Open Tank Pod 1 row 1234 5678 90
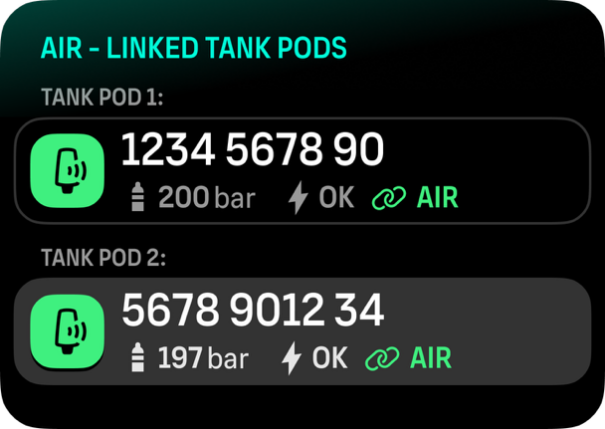 [302, 171]
